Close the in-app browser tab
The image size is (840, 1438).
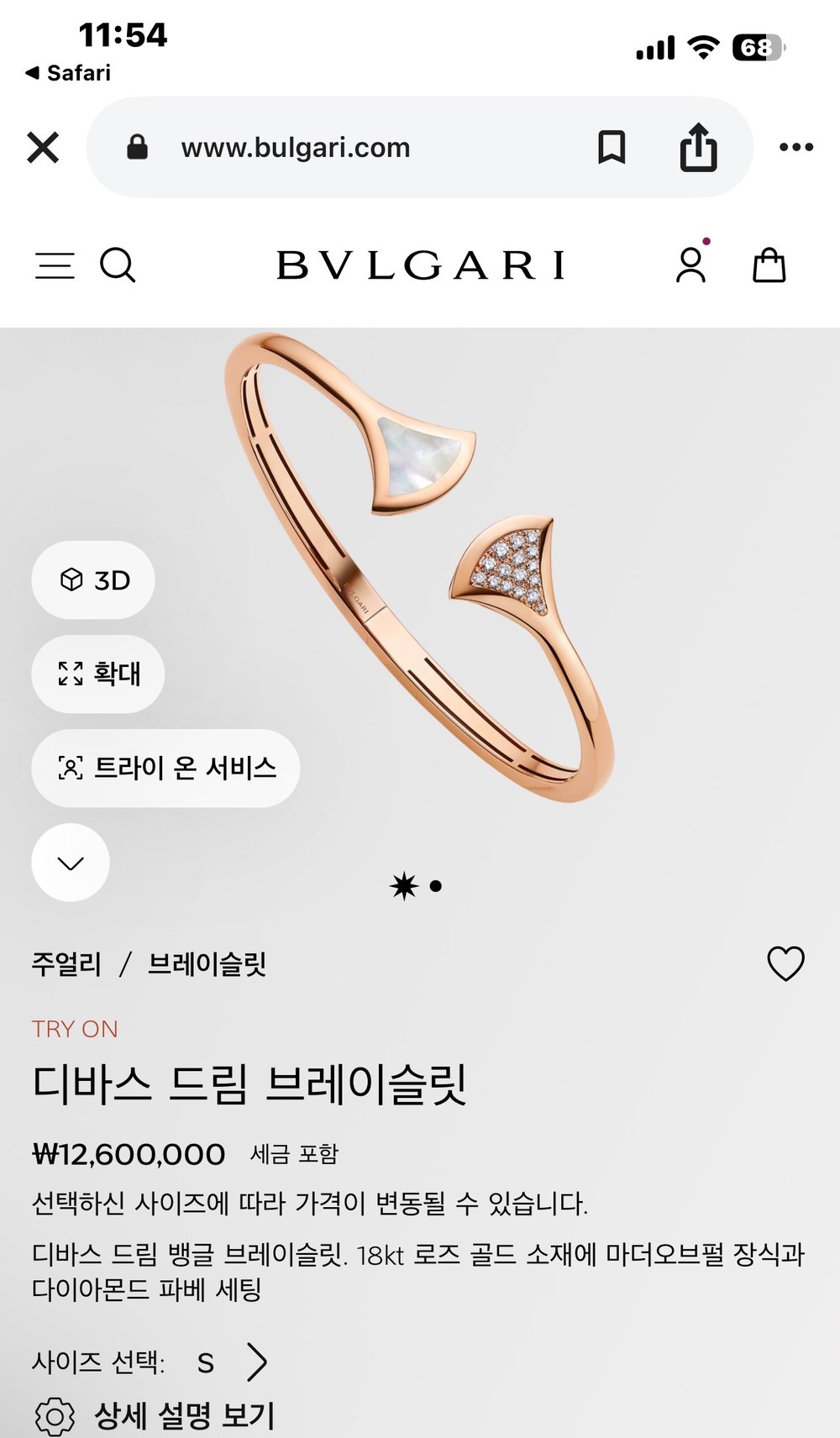coord(43,148)
